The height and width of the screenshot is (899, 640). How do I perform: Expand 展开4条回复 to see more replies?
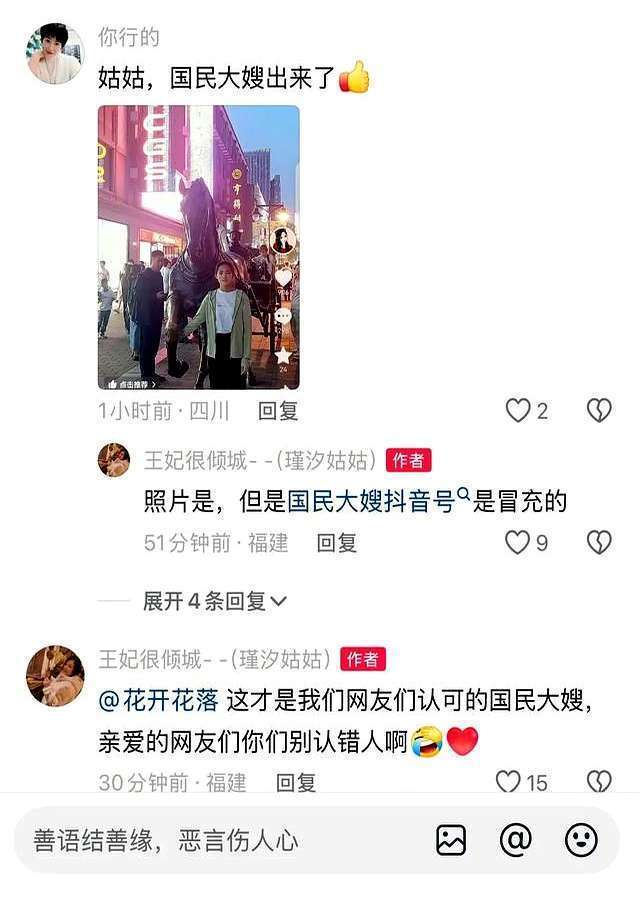tap(214, 601)
